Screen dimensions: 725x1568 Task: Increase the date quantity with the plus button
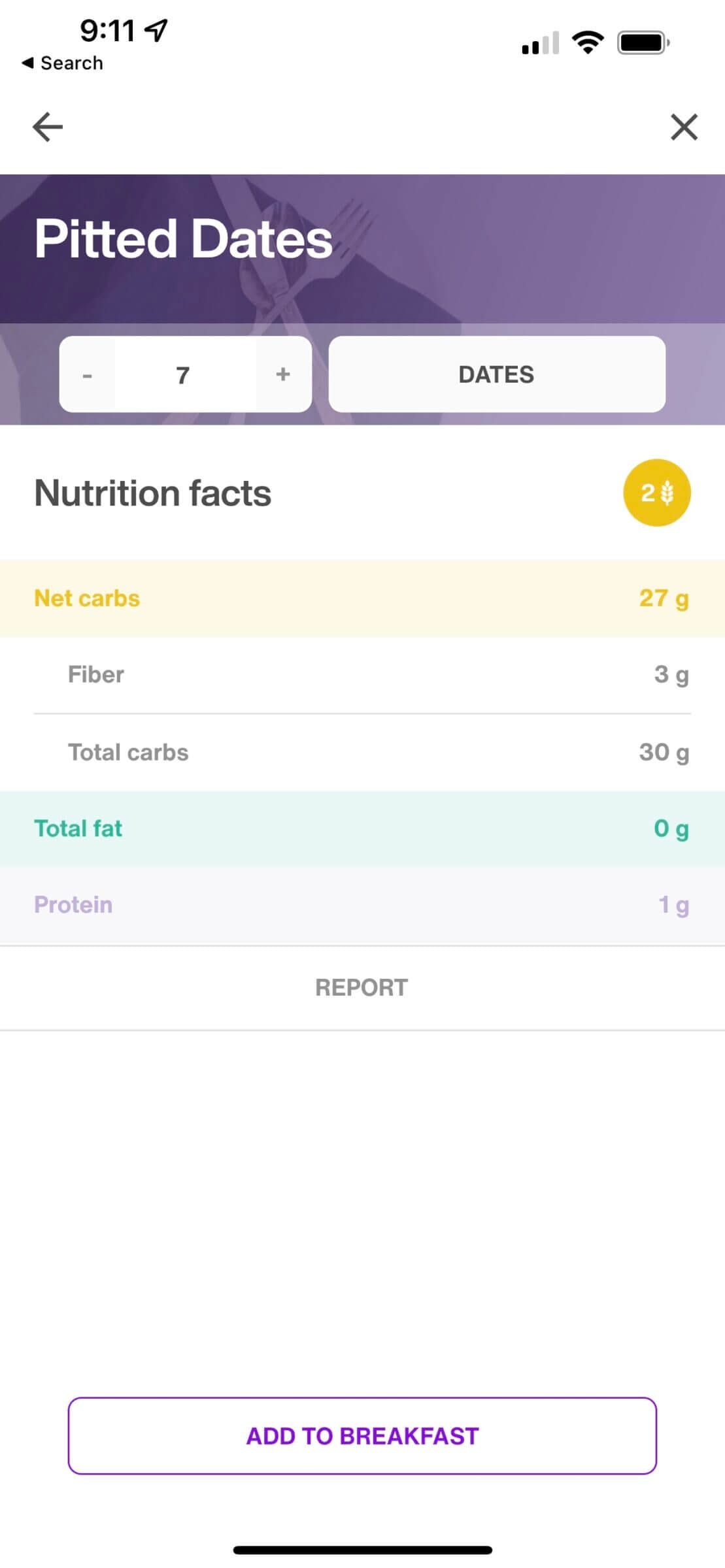coord(282,375)
